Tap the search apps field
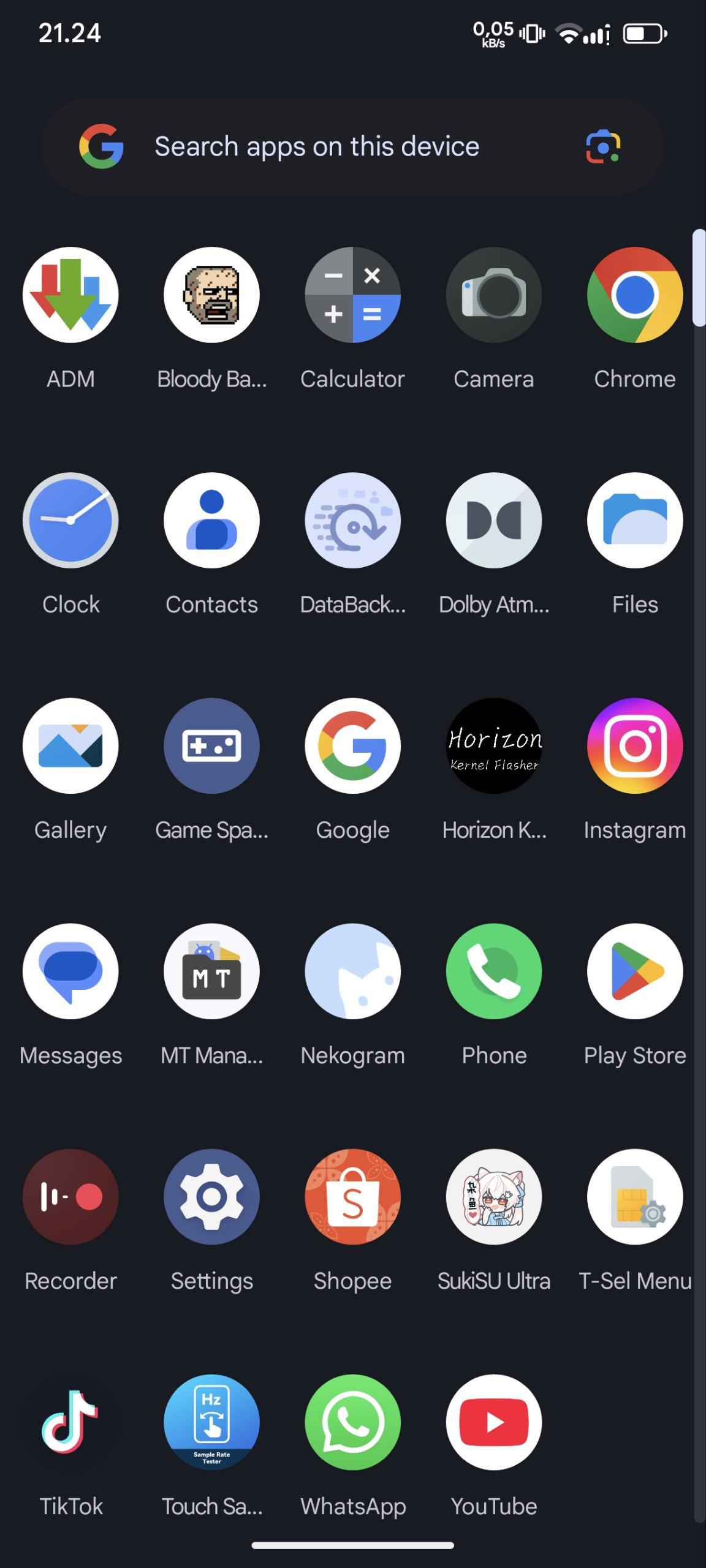 click(x=316, y=147)
